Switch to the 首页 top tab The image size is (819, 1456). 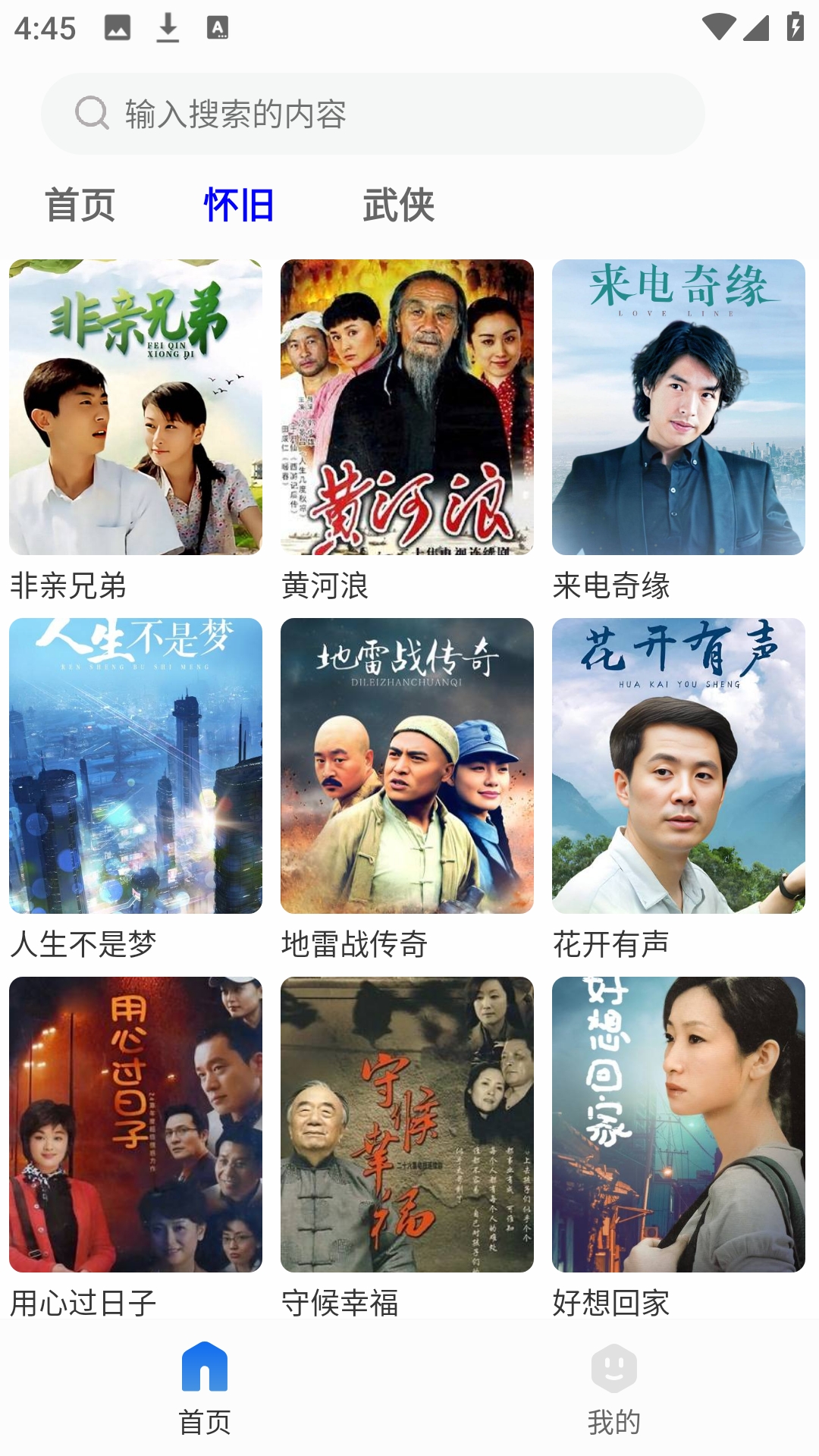coord(80,206)
